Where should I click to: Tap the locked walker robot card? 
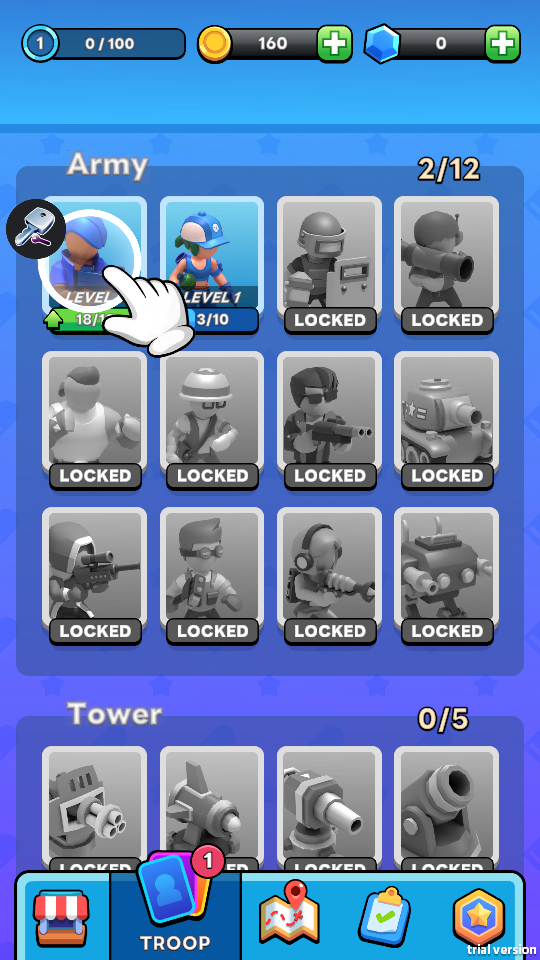point(446,576)
